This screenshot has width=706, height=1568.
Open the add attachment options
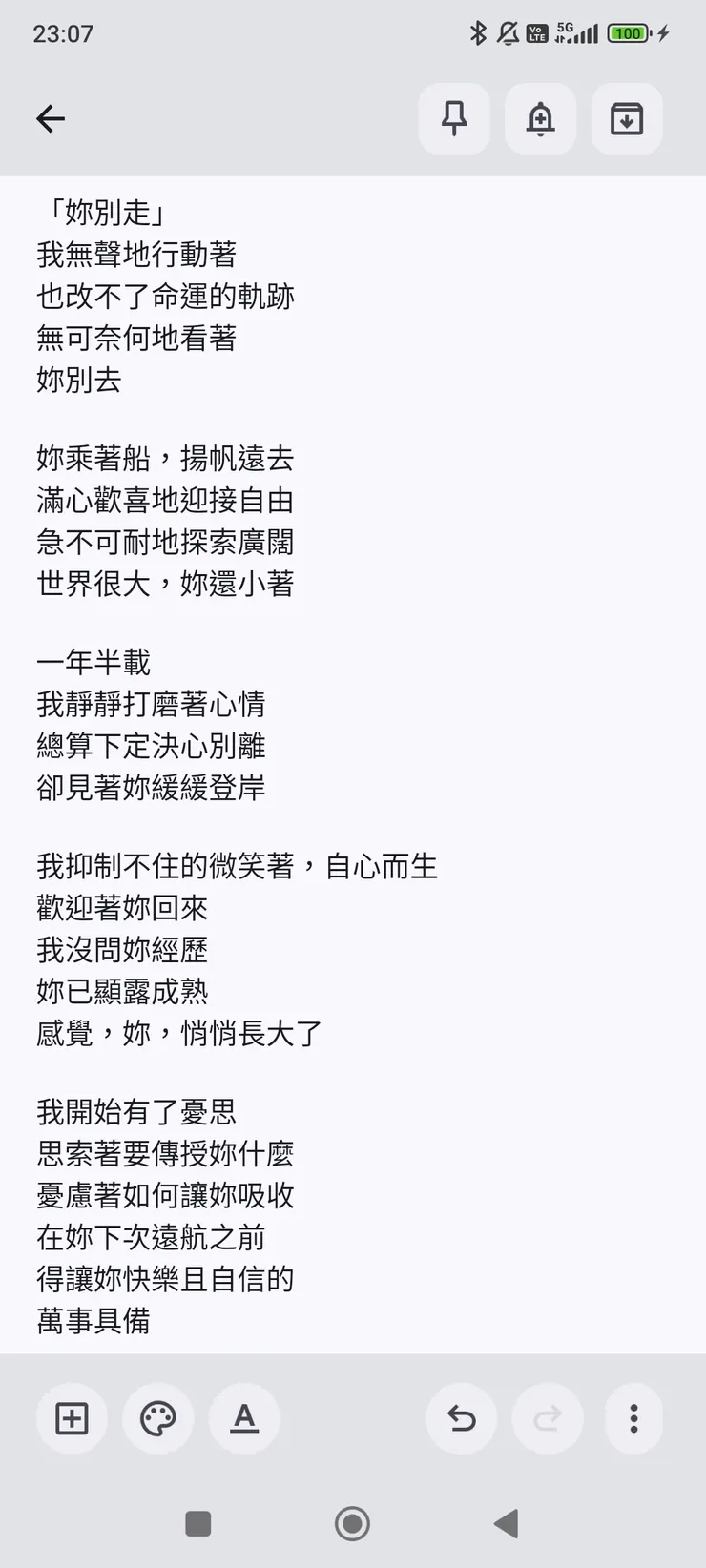click(72, 1418)
